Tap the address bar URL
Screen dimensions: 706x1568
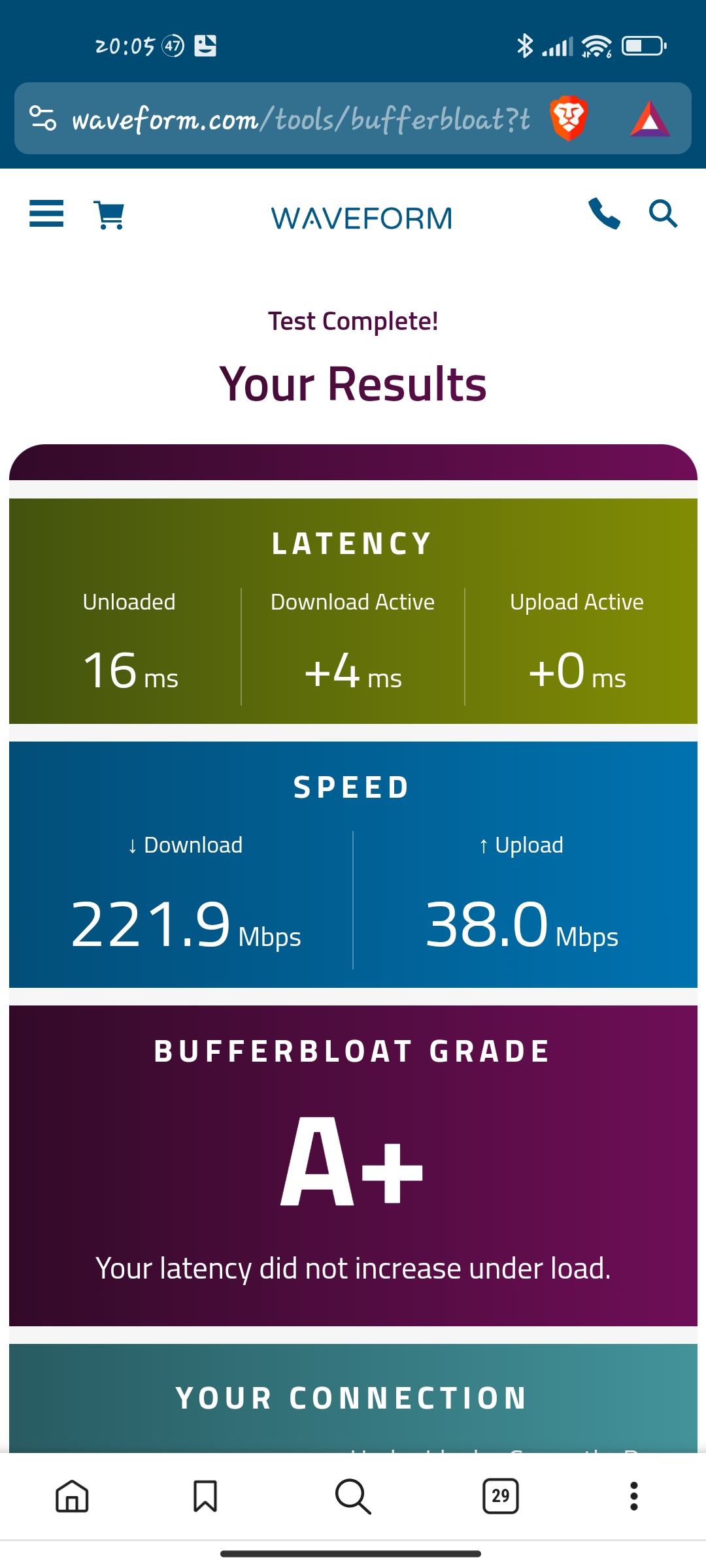pos(301,120)
